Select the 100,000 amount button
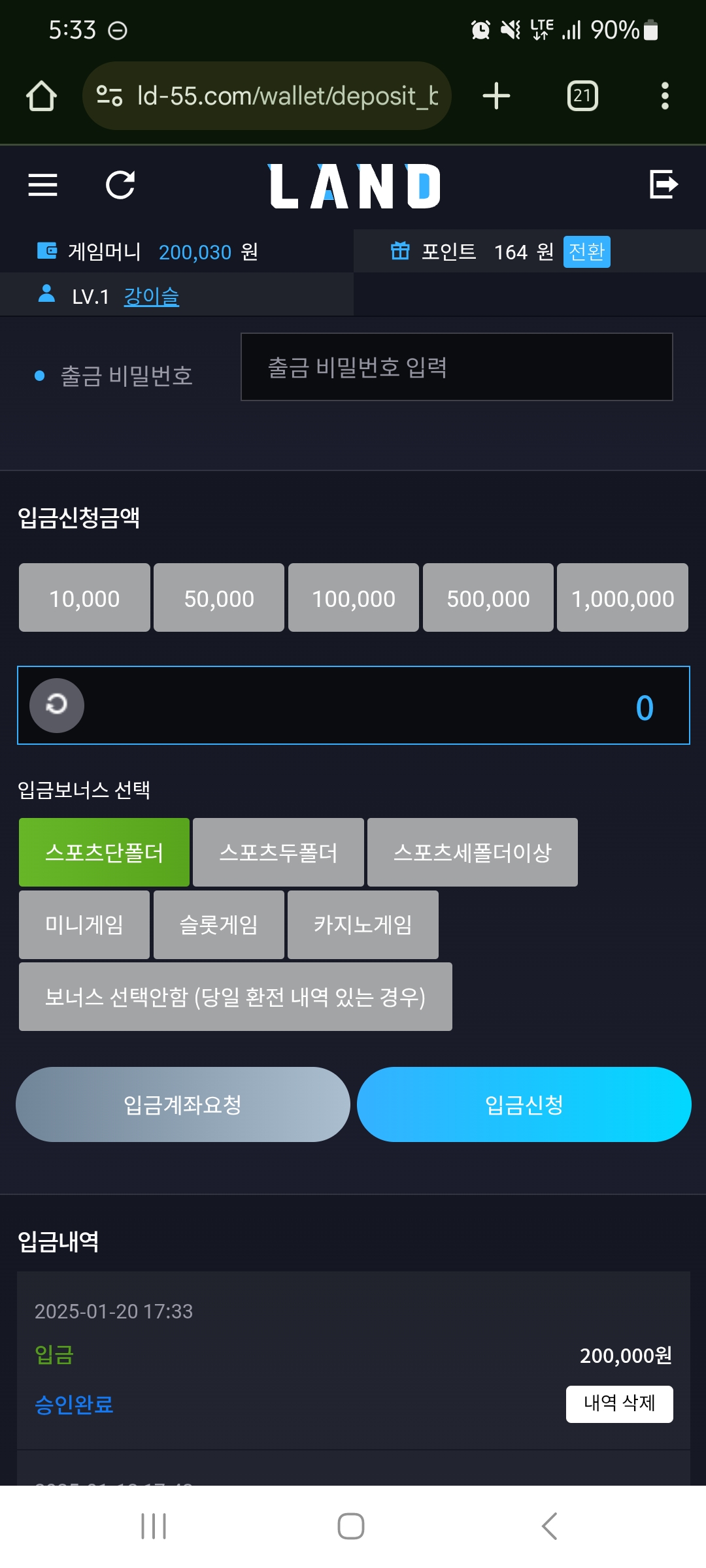Viewport: 706px width, 1568px height. pyautogui.click(x=354, y=598)
